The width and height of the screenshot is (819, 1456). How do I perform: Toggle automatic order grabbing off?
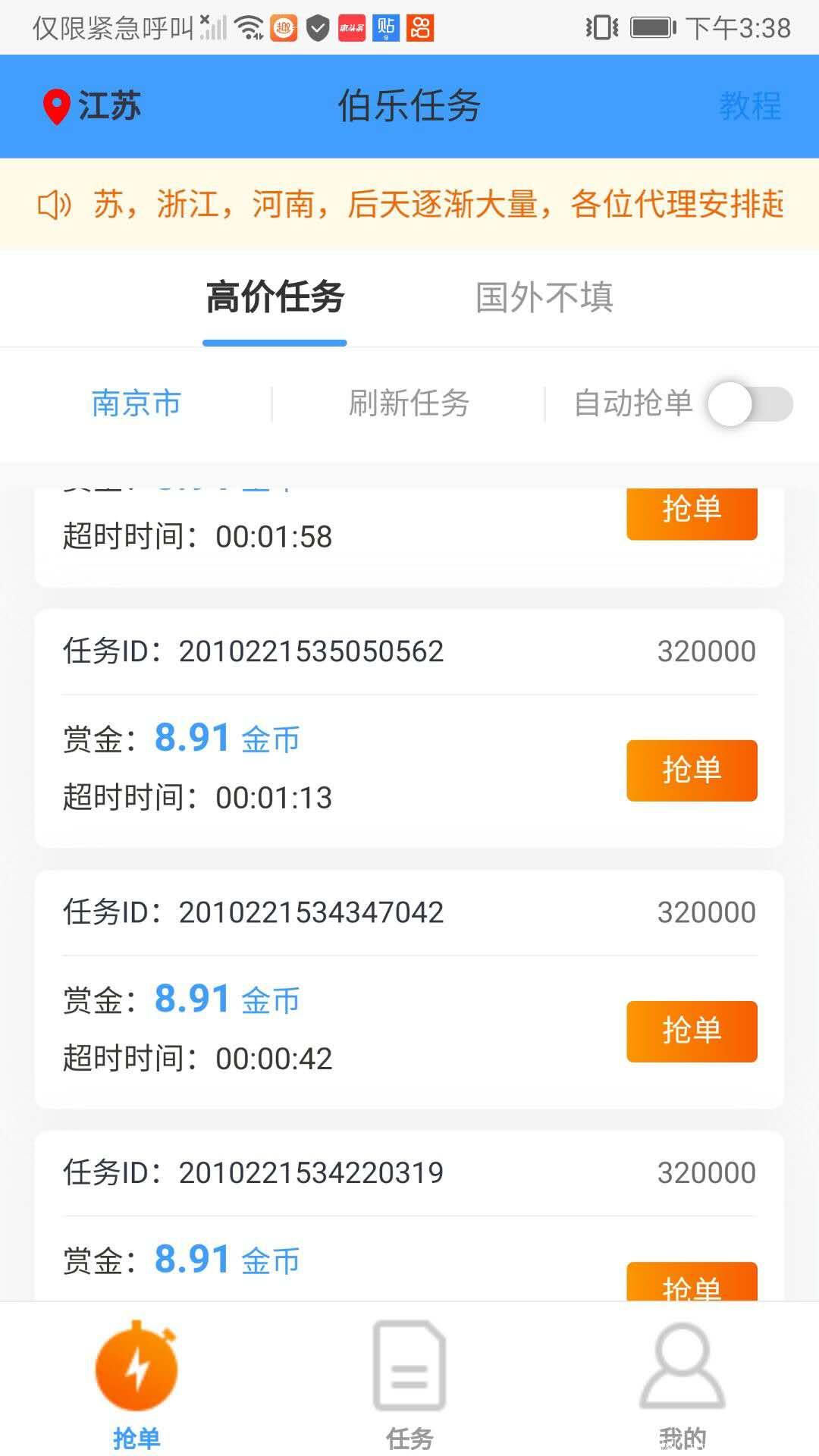[x=751, y=405]
